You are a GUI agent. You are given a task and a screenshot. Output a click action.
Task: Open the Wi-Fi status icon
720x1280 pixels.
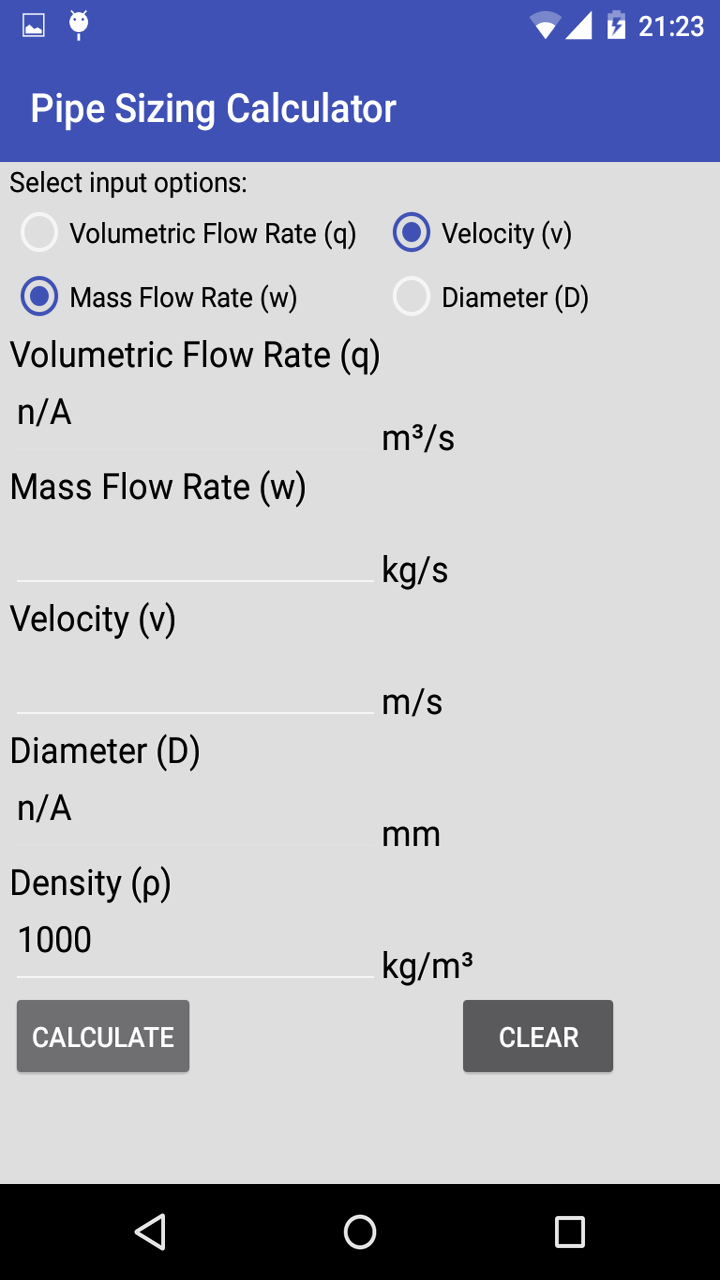543,25
